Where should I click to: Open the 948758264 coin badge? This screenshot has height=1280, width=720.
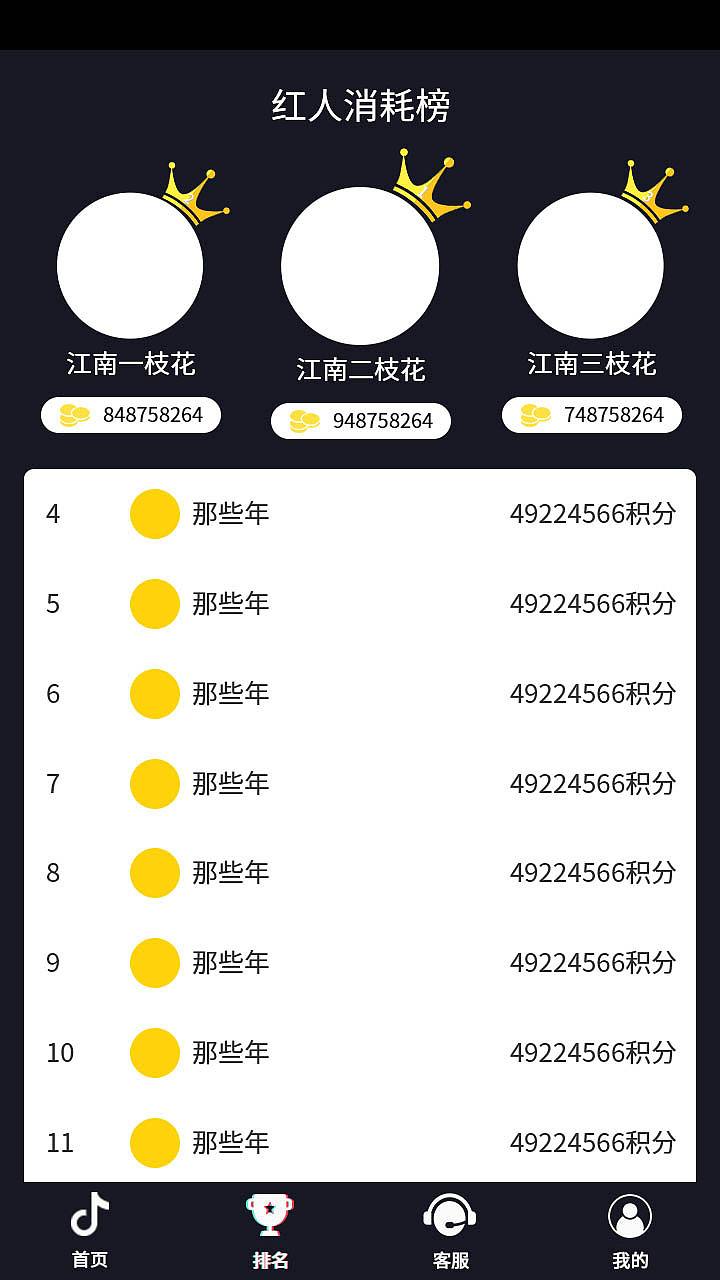pos(360,420)
